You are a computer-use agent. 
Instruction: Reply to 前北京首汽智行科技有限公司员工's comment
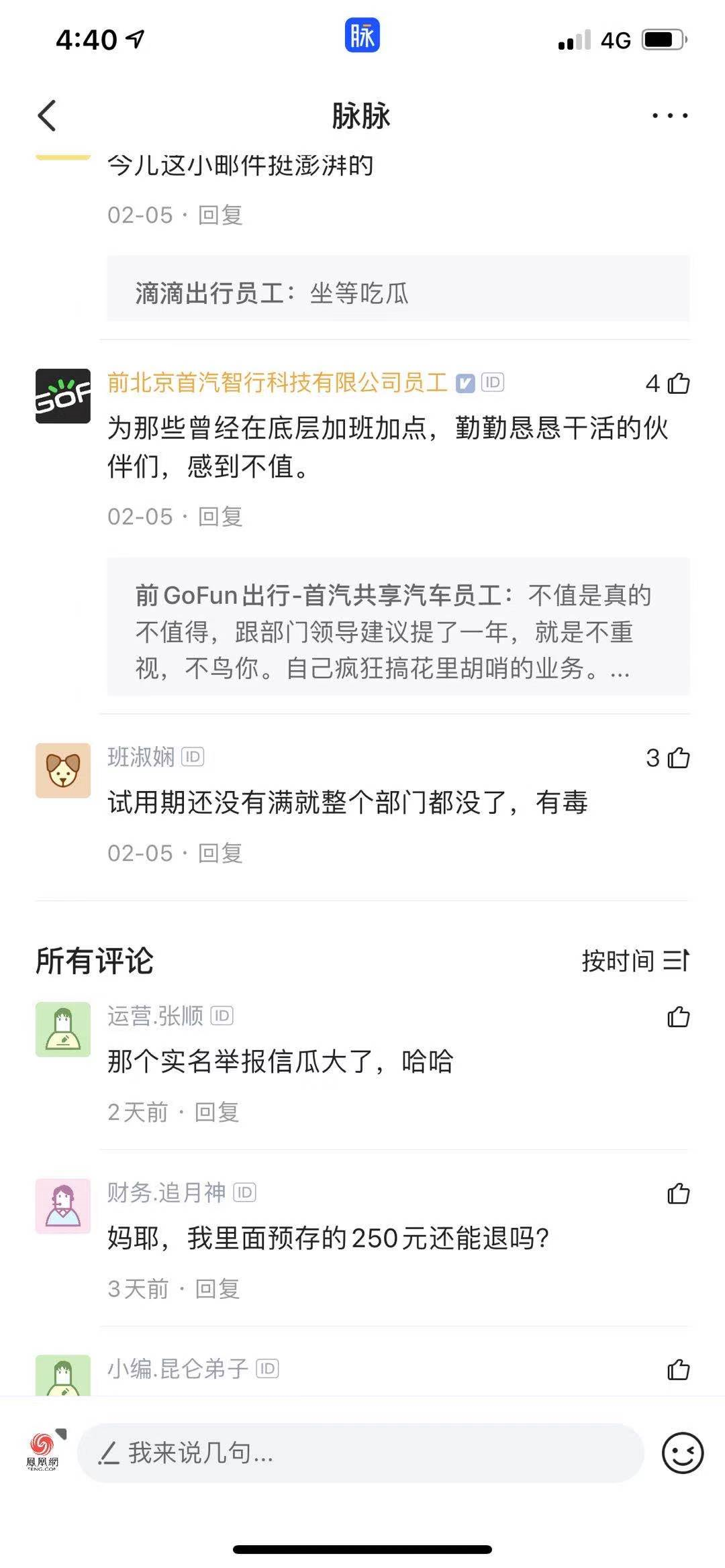tap(220, 517)
